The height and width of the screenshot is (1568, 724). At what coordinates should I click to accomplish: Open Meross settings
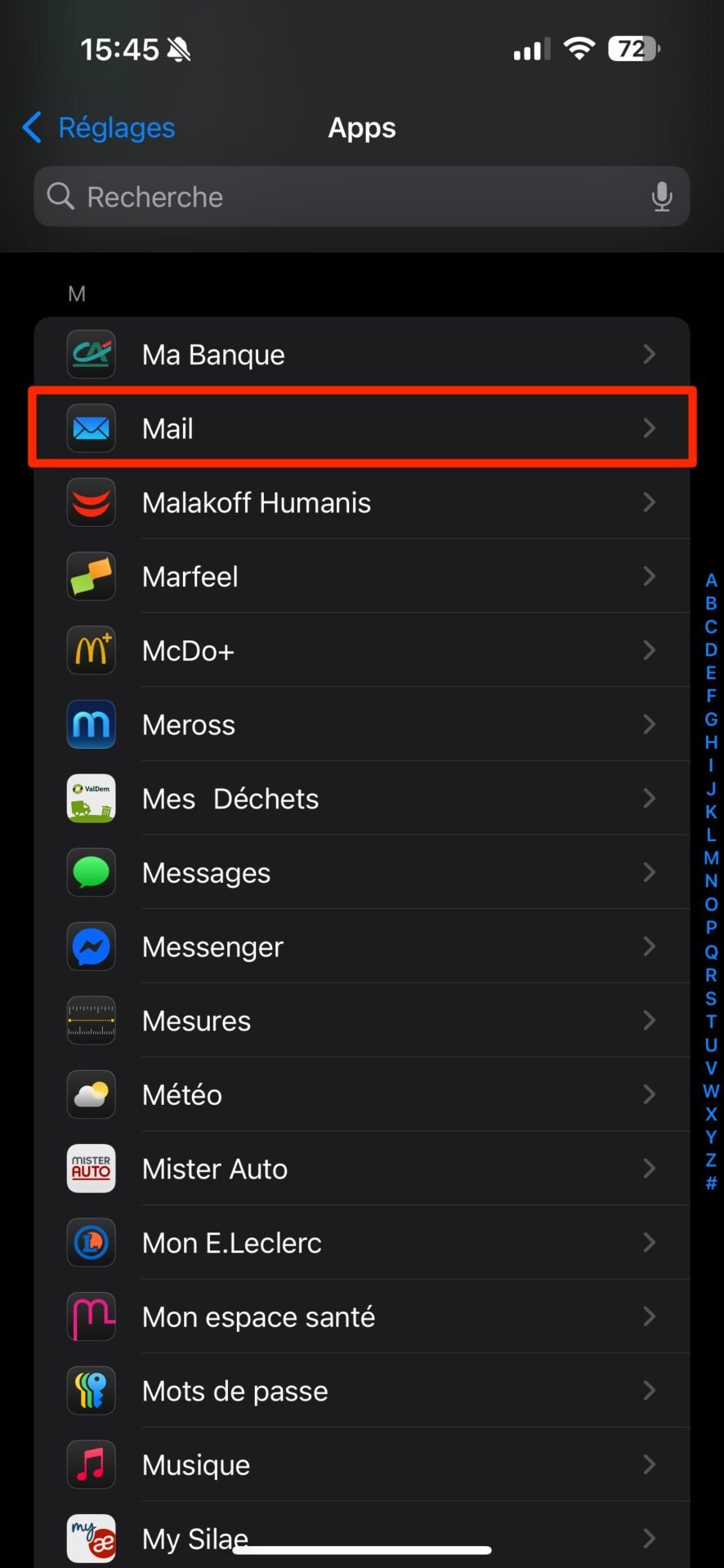362,724
